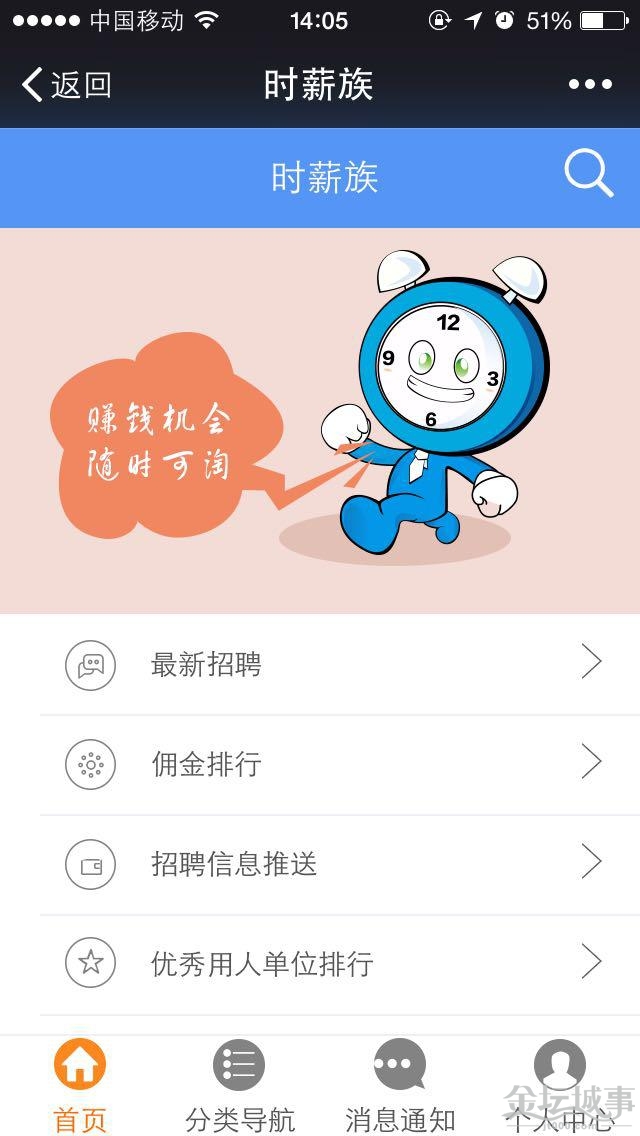The width and height of the screenshot is (640, 1136).
Task: Tap the 时薪族 mascot banner
Action: click(320, 420)
